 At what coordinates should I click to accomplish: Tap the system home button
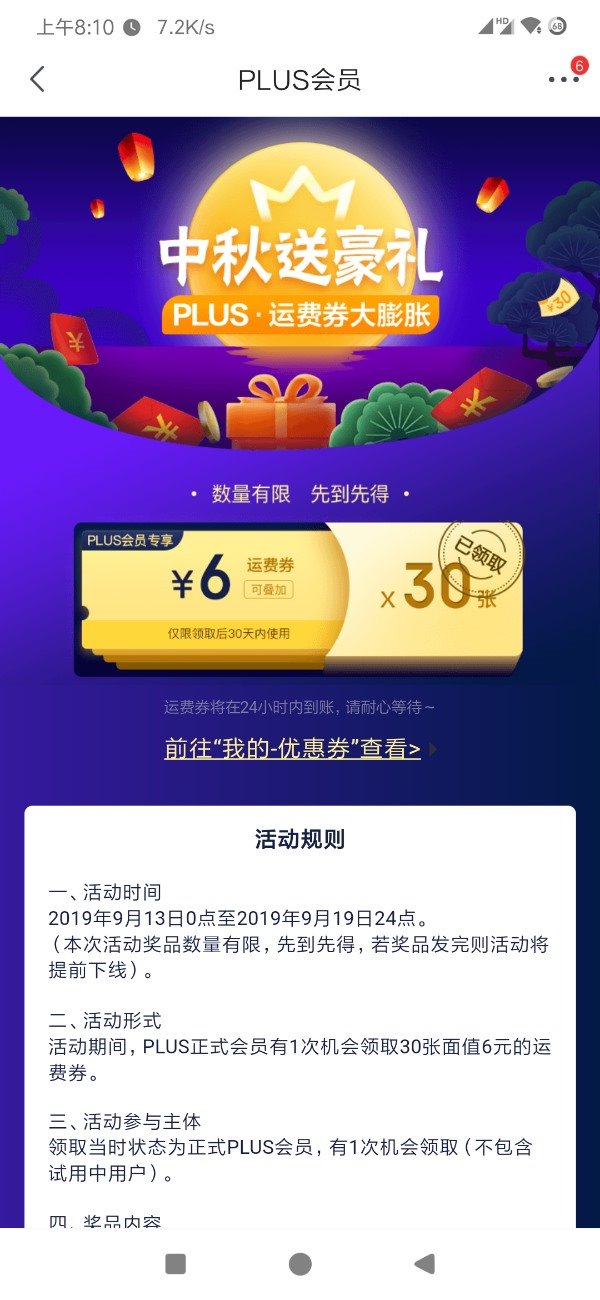[300, 1264]
